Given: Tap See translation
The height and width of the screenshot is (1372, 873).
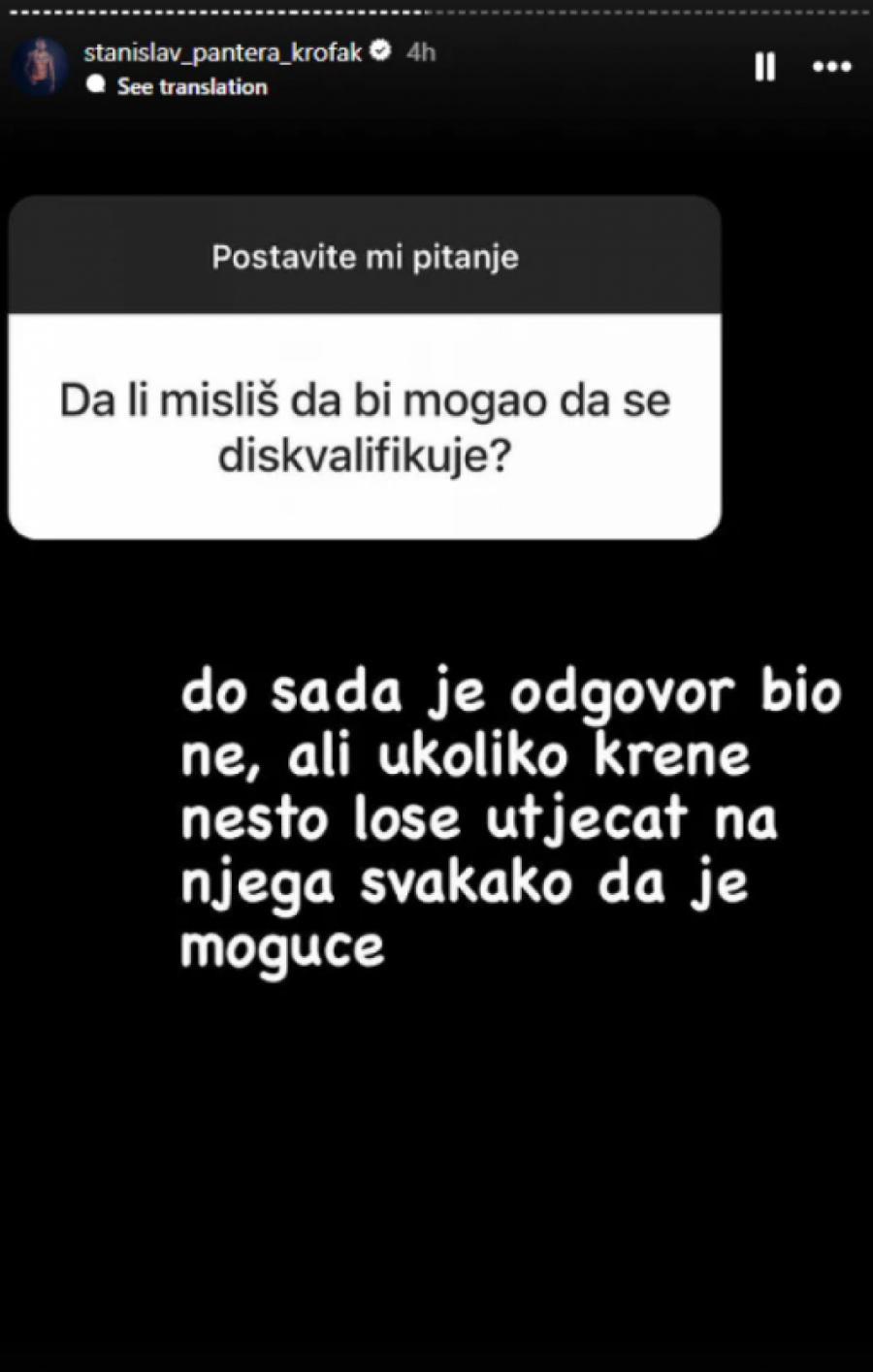Looking at the screenshot, I should (191, 86).
